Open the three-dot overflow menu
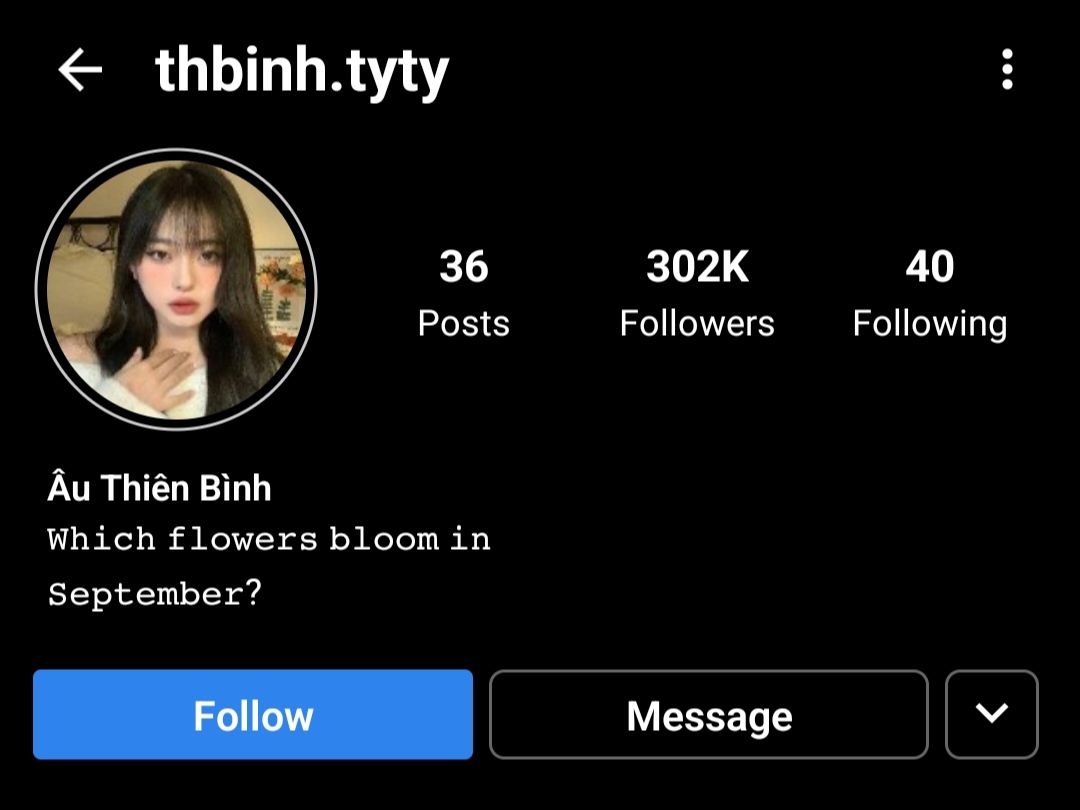 pyautogui.click(x=1007, y=70)
